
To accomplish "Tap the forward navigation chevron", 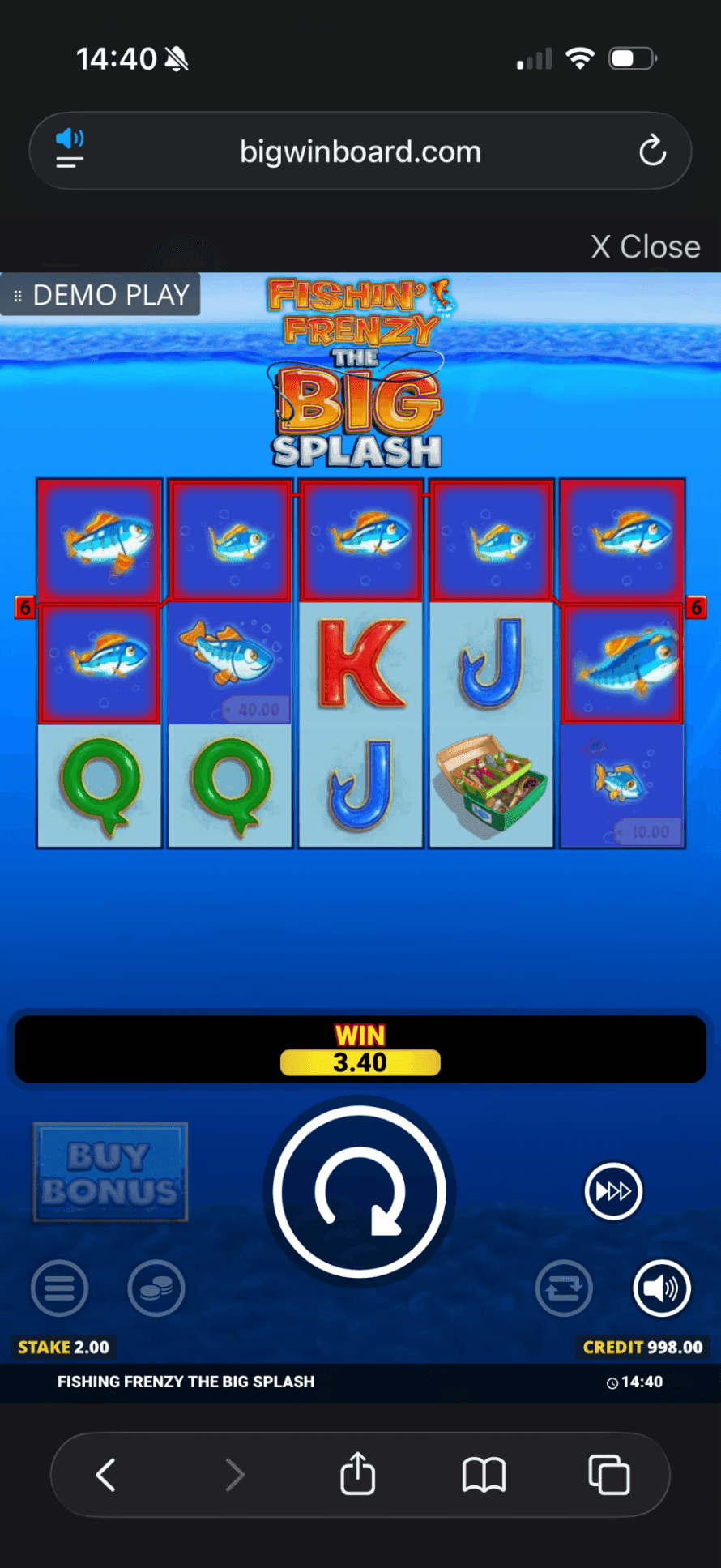I will (235, 1475).
